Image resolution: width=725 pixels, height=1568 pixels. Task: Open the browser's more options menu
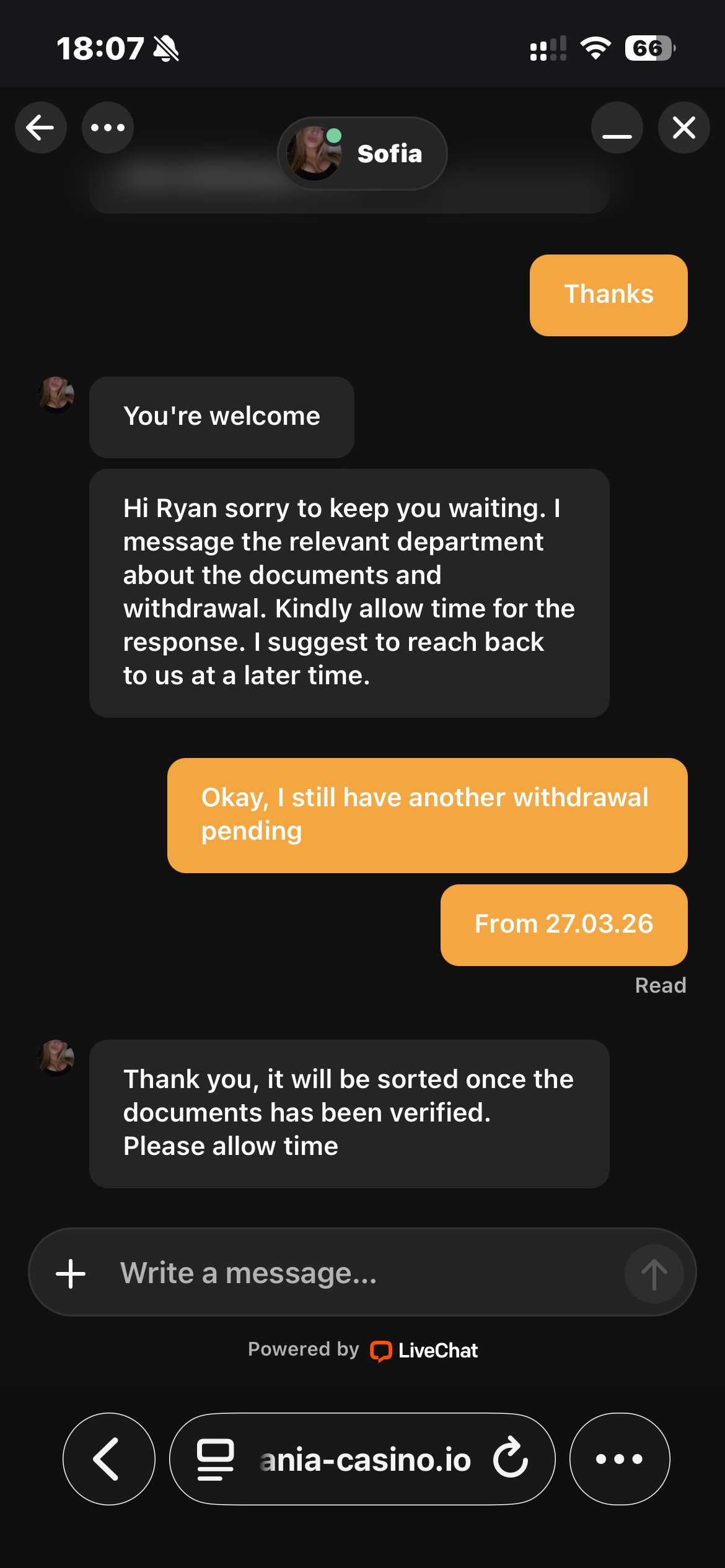pyautogui.click(x=620, y=1459)
